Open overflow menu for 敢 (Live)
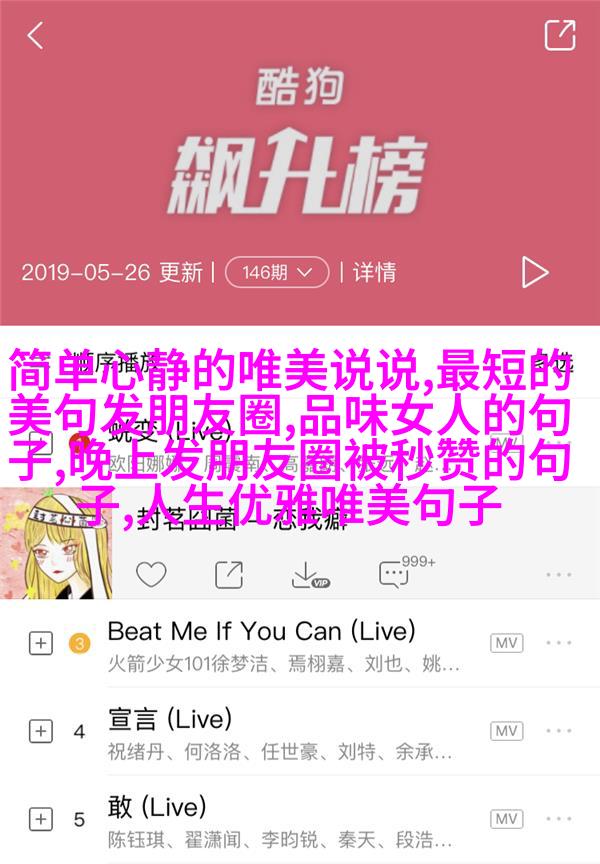600x864 pixels. [x=558, y=818]
